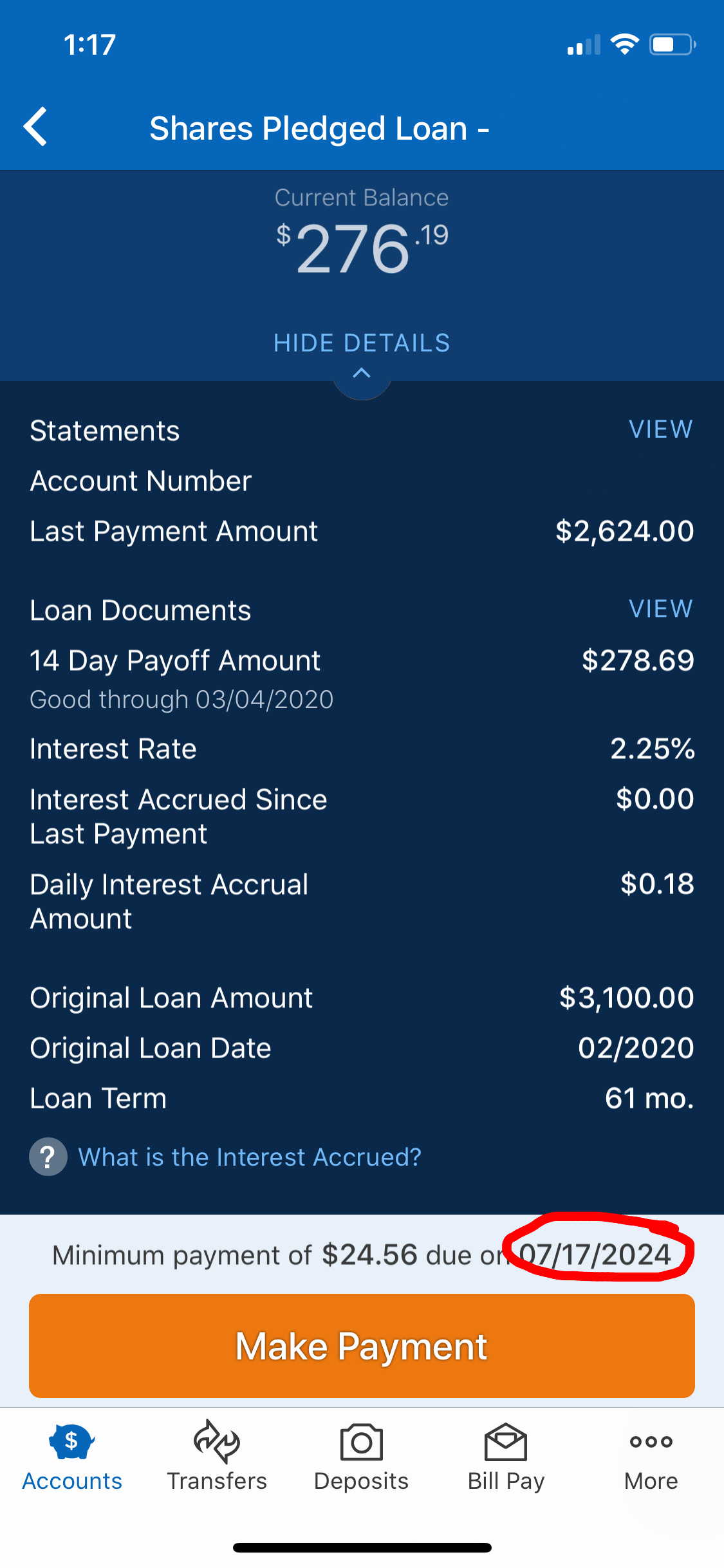This screenshot has width=724, height=1568.
Task: Tap Make Payment
Action: pyautogui.click(x=362, y=1345)
